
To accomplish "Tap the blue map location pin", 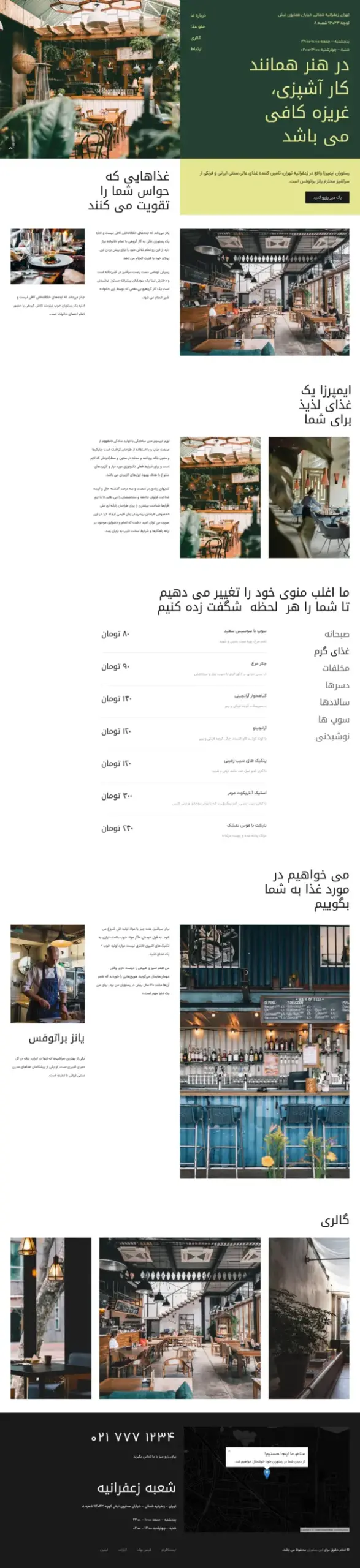I will pyautogui.click(x=267, y=1473).
